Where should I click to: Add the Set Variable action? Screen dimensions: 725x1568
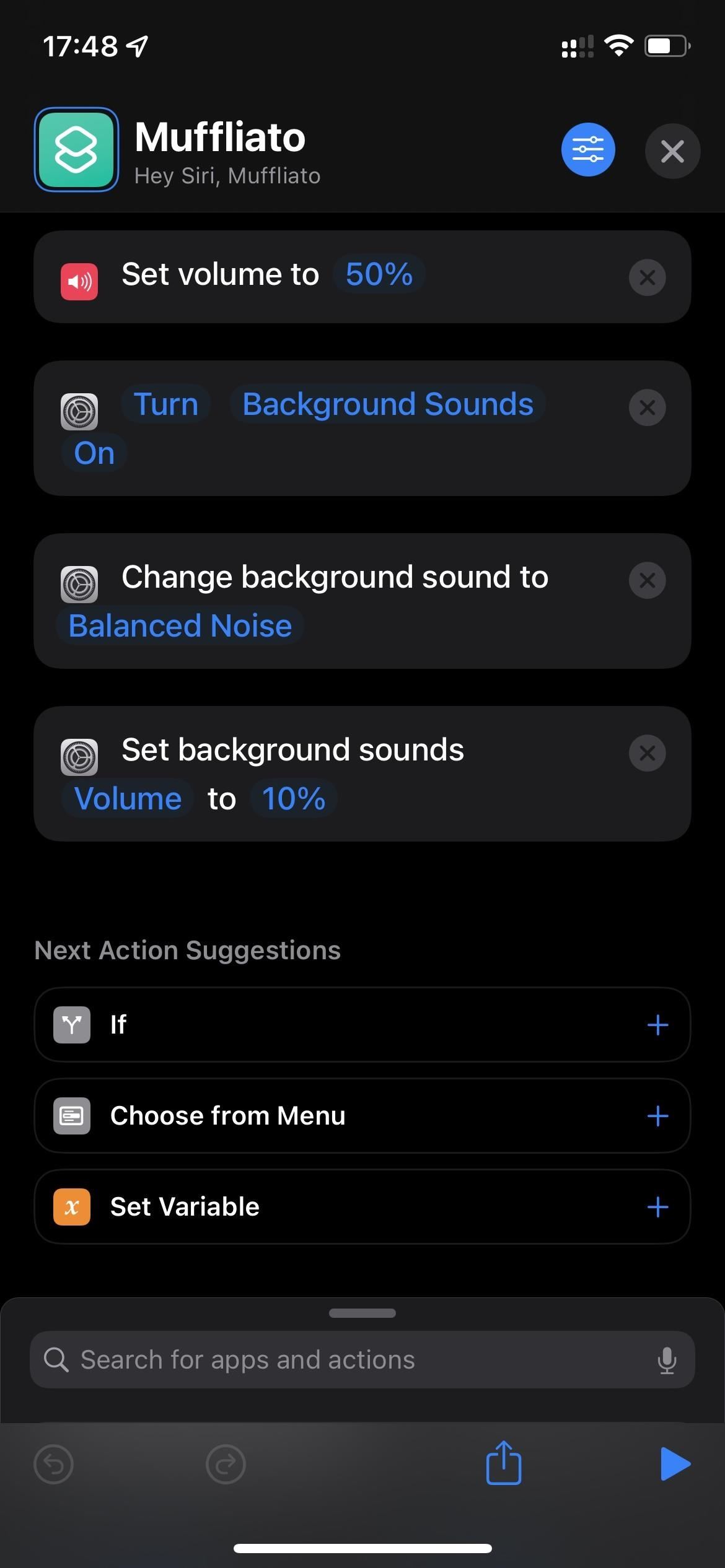click(657, 1207)
